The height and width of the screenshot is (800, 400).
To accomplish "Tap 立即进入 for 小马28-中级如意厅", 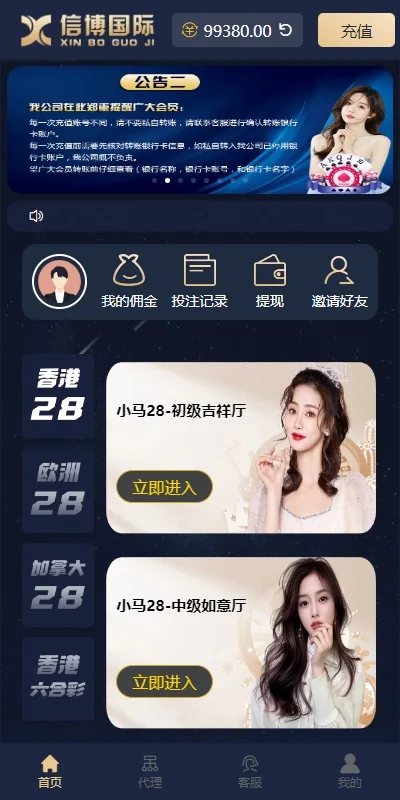I will tap(164, 682).
